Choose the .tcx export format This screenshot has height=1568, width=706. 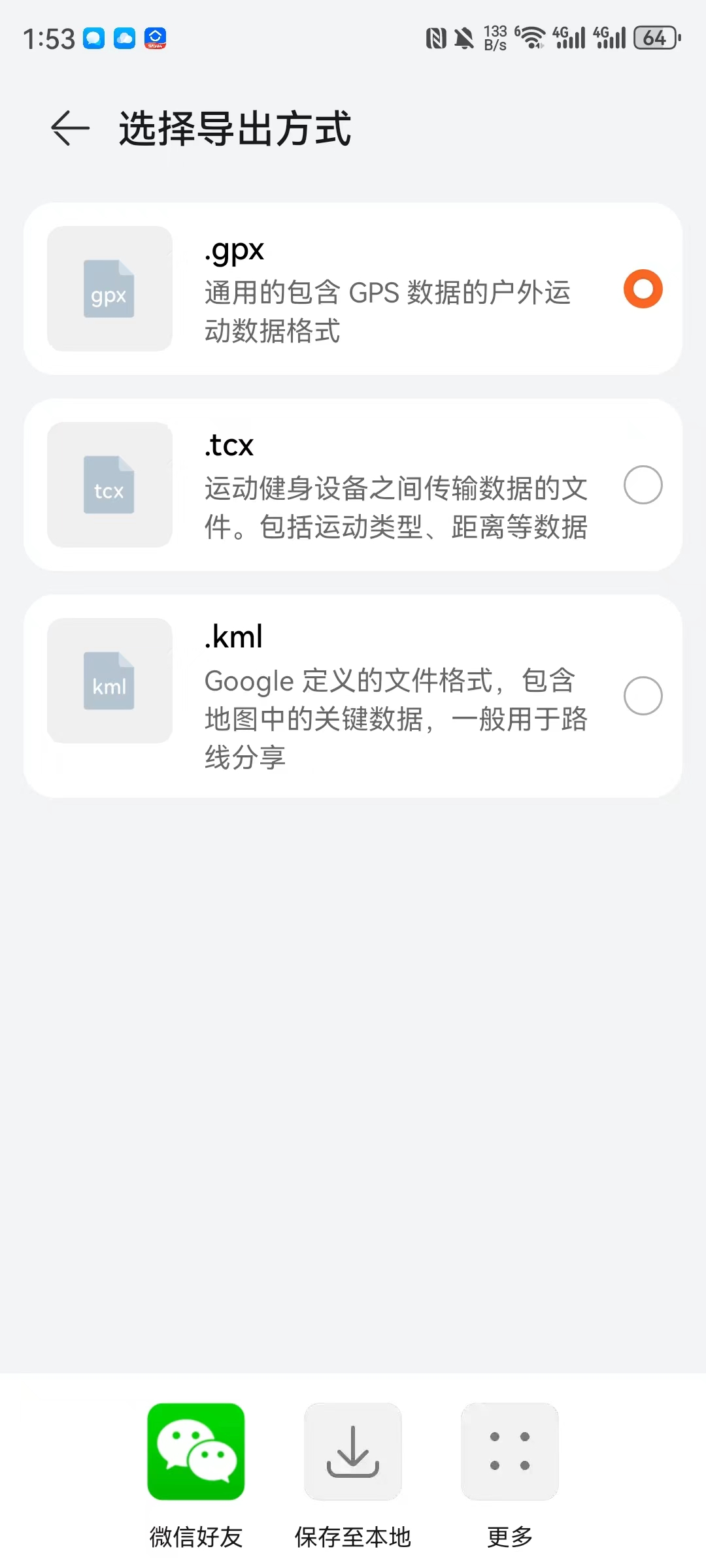point(643,485)
